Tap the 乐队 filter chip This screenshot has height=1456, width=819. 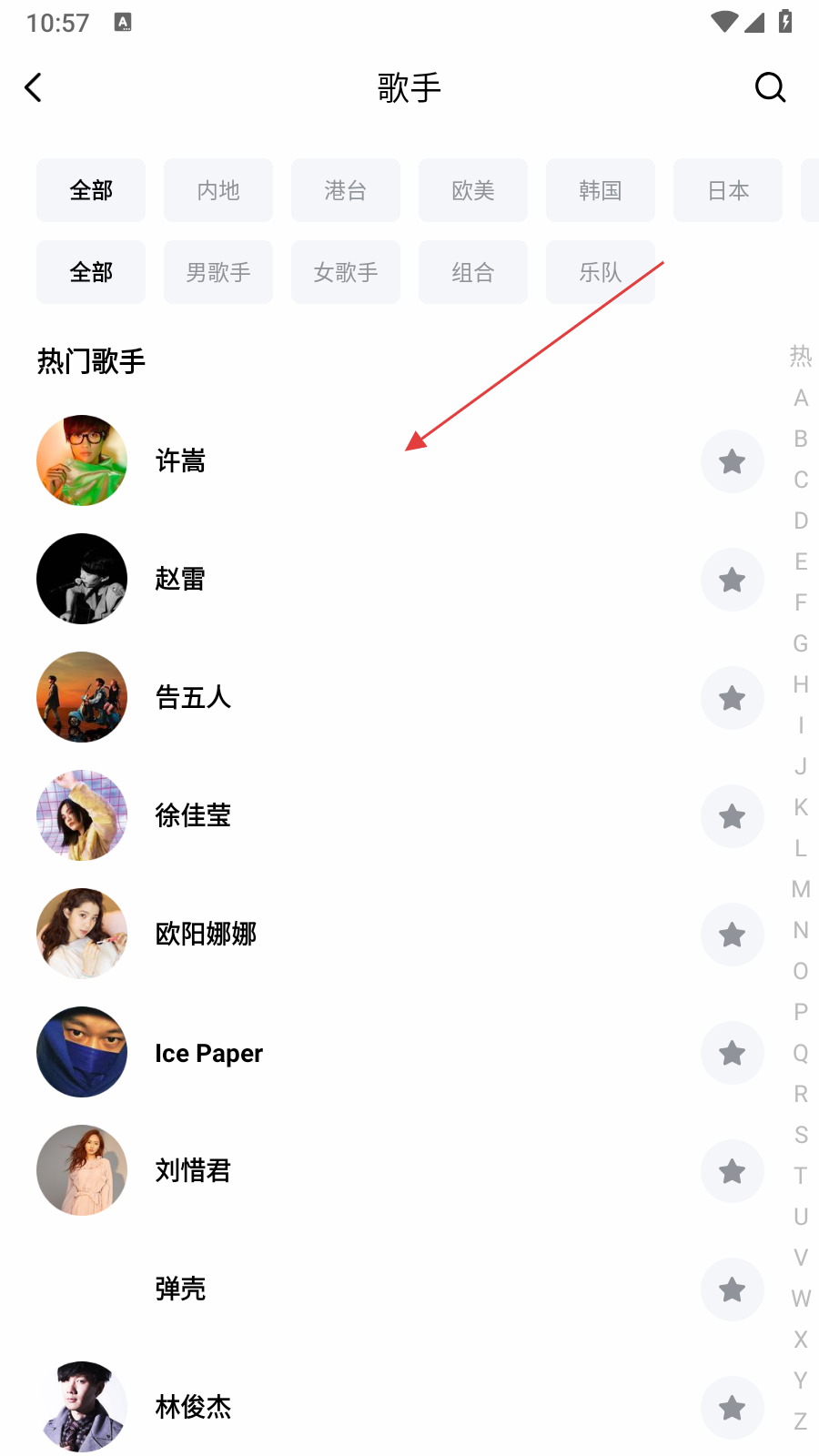(x=601, y=272)
